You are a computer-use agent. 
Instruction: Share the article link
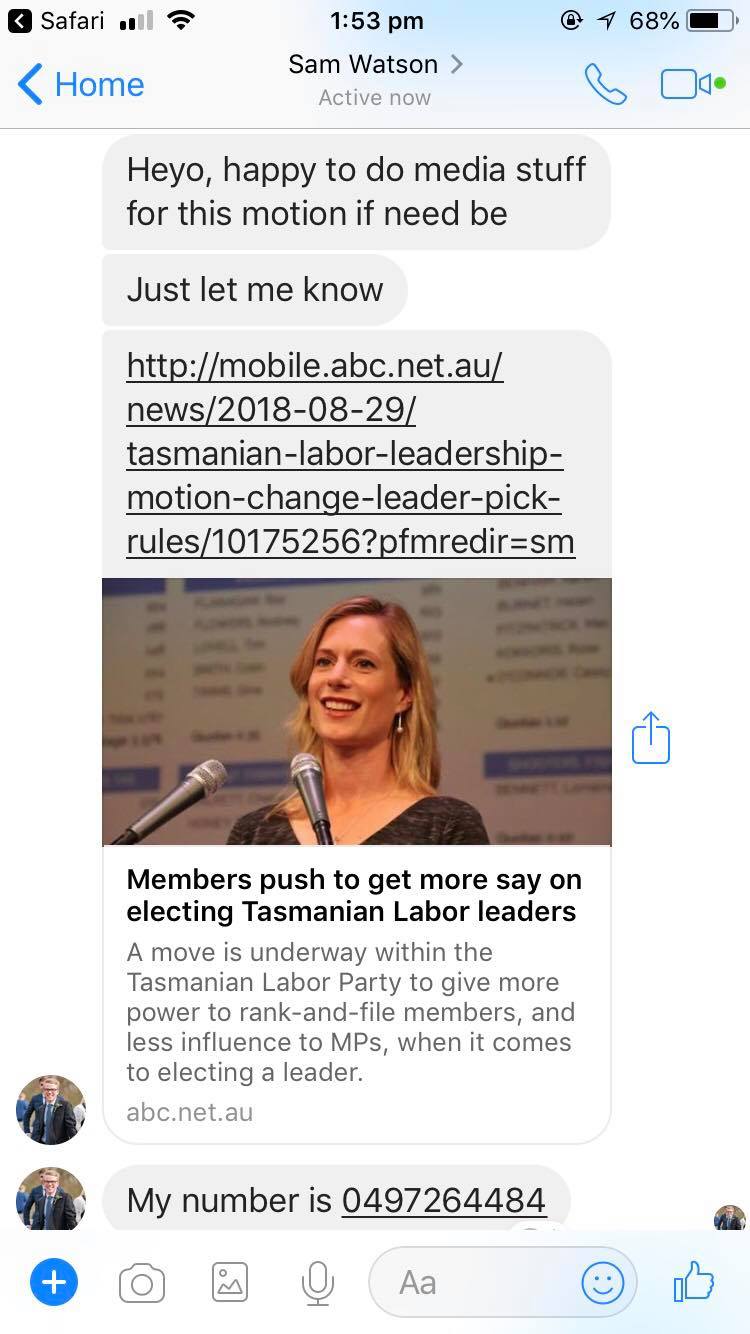pyautogui.click(x=651, y=738)
